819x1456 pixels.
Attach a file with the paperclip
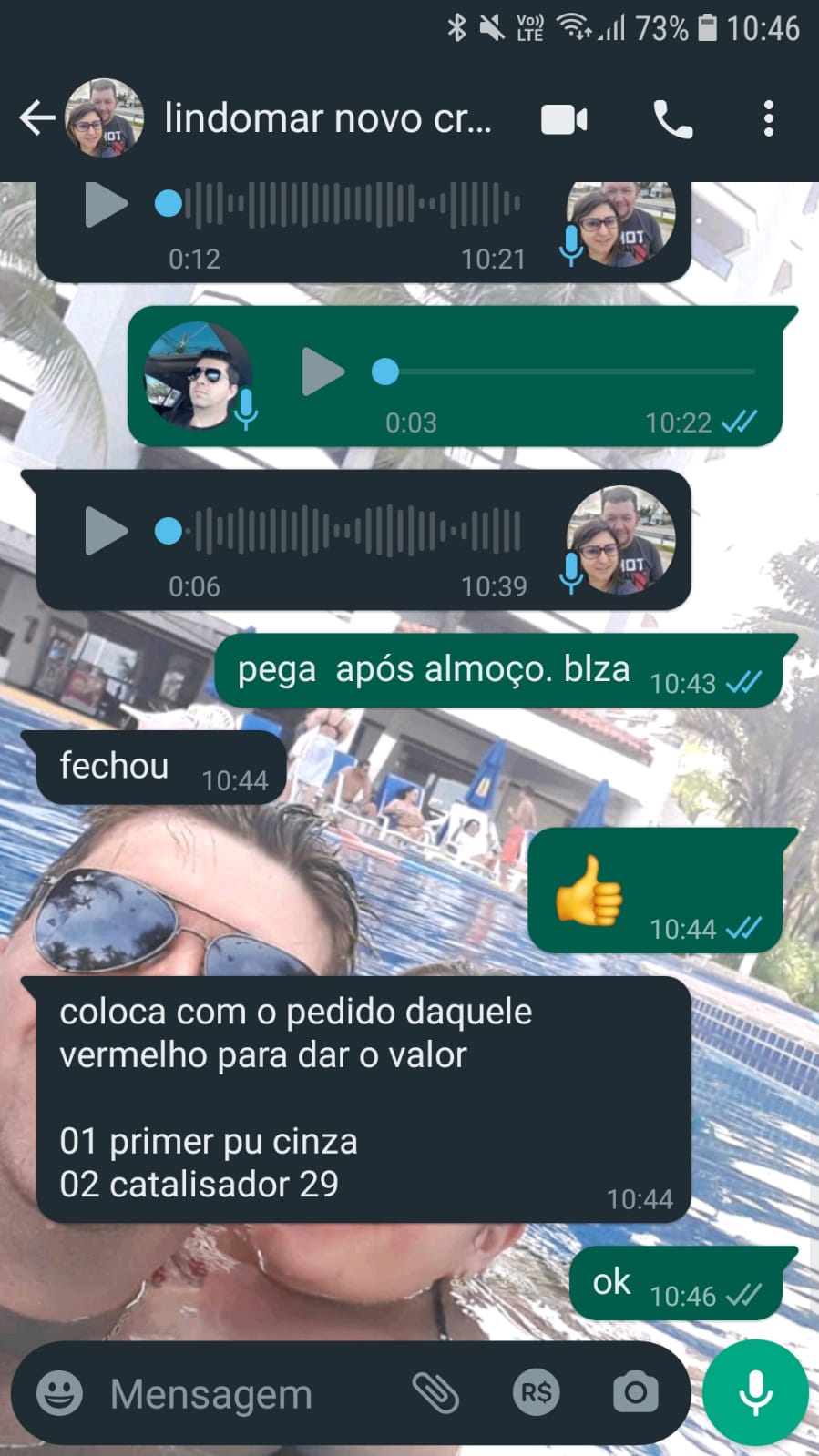435,1392
